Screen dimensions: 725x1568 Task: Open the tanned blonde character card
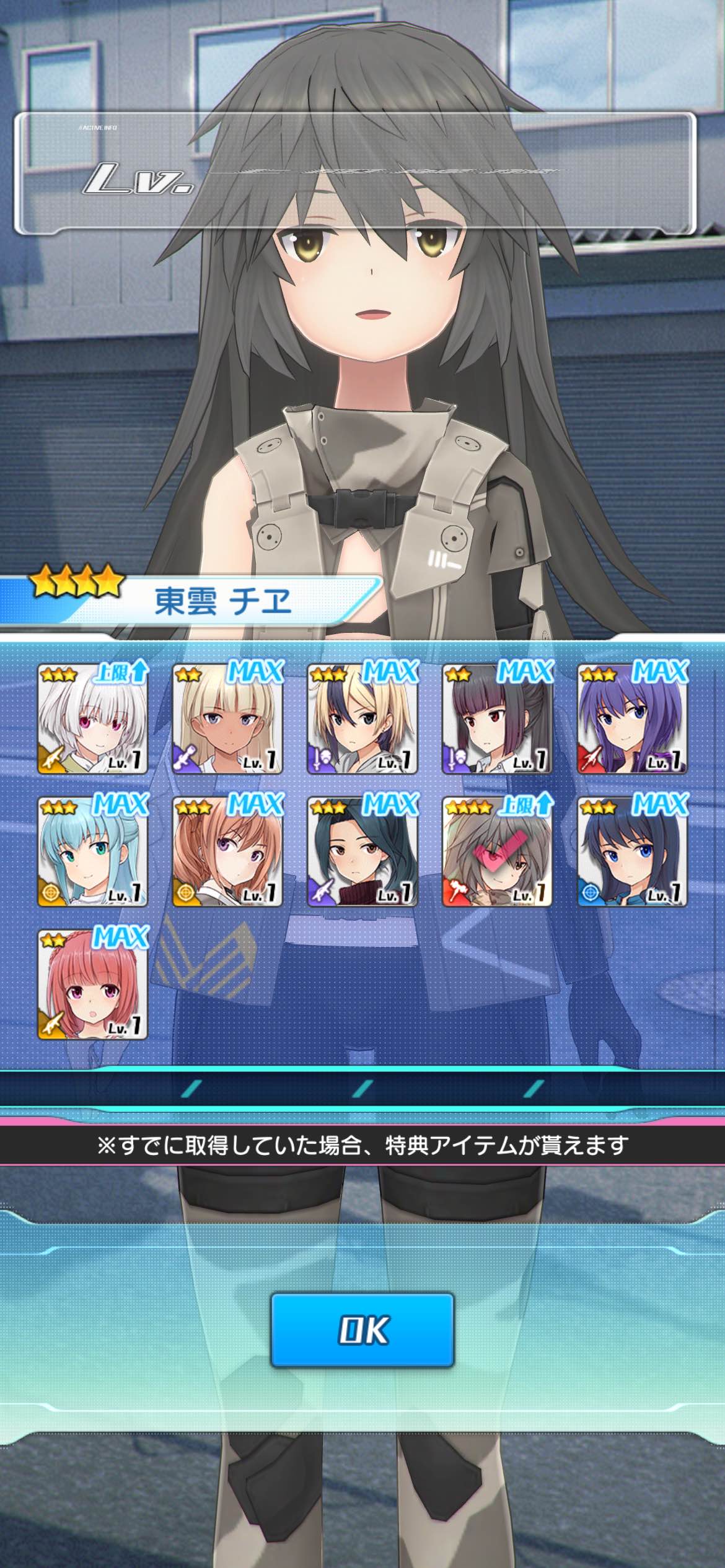tap(227, 720)
